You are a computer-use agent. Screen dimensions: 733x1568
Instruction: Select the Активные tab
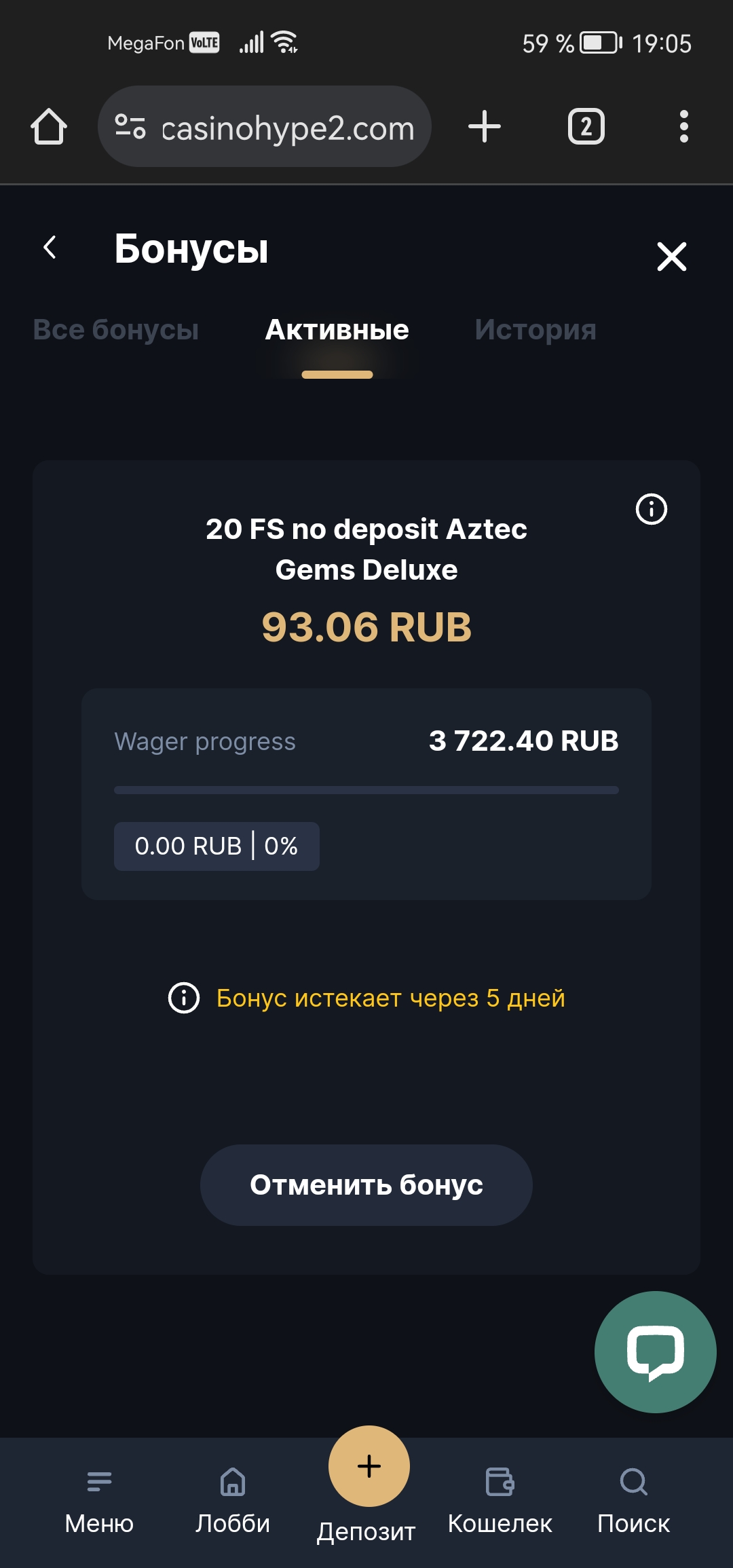point(337,330)
